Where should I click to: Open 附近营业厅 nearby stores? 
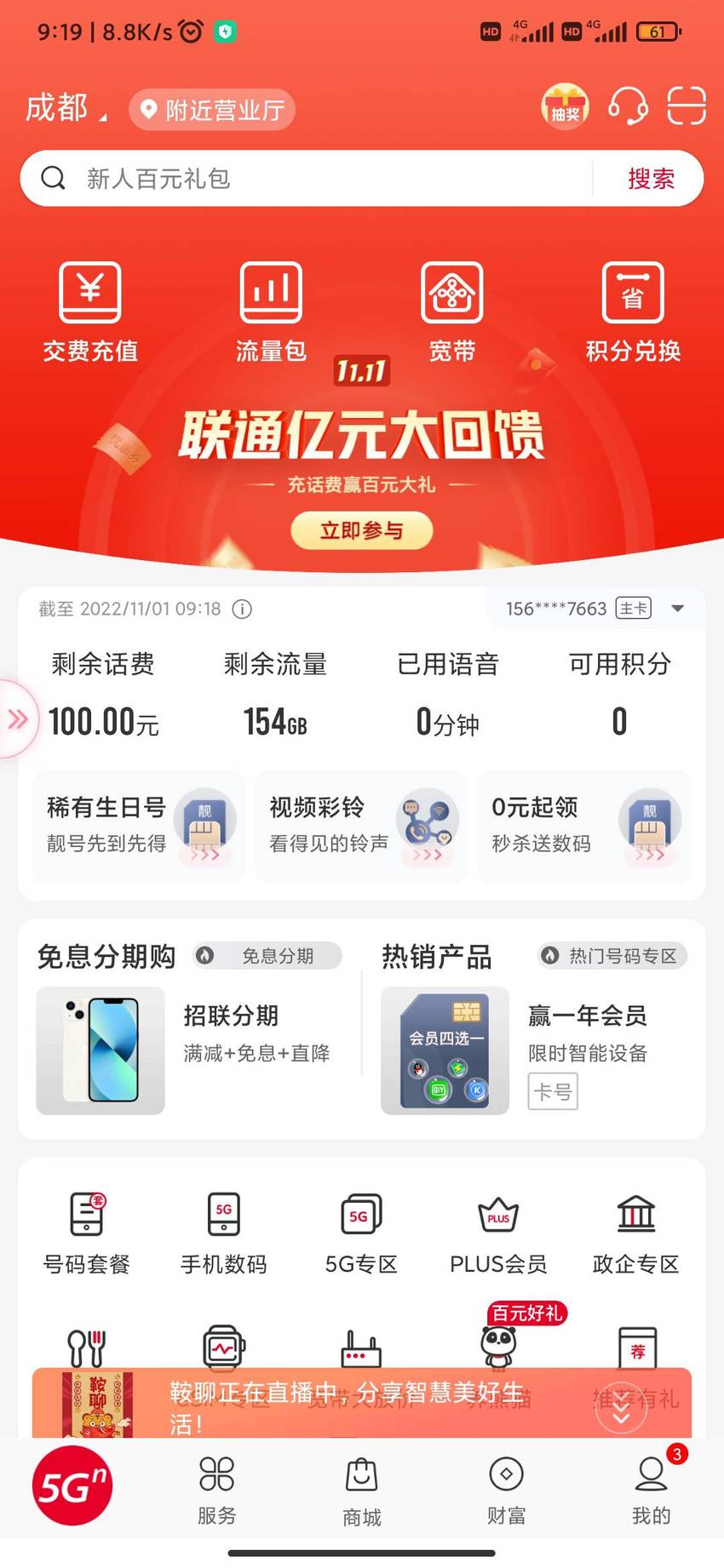(212, 110)
